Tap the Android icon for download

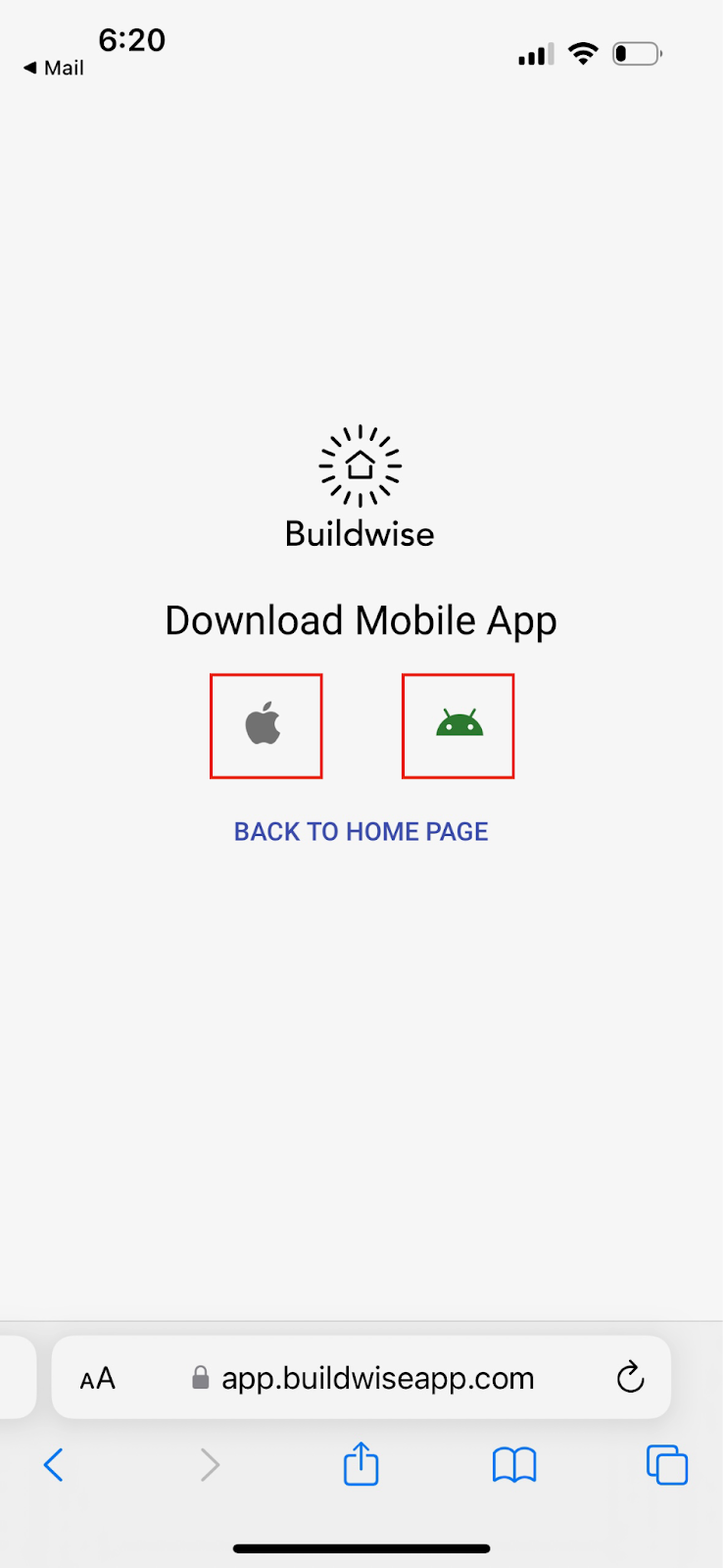(459, 723)
